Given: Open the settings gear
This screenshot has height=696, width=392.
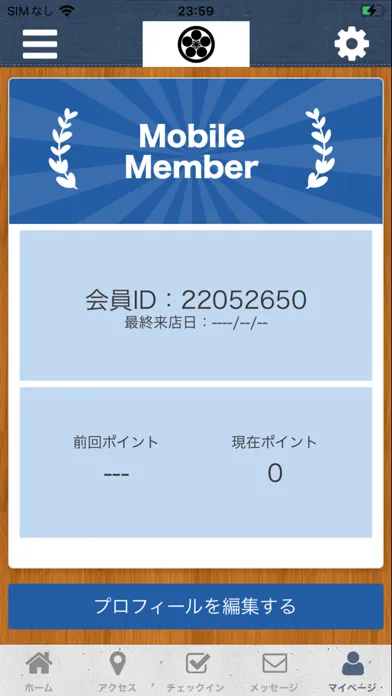Looking at the screenshot, I should [x=351, y=43].
